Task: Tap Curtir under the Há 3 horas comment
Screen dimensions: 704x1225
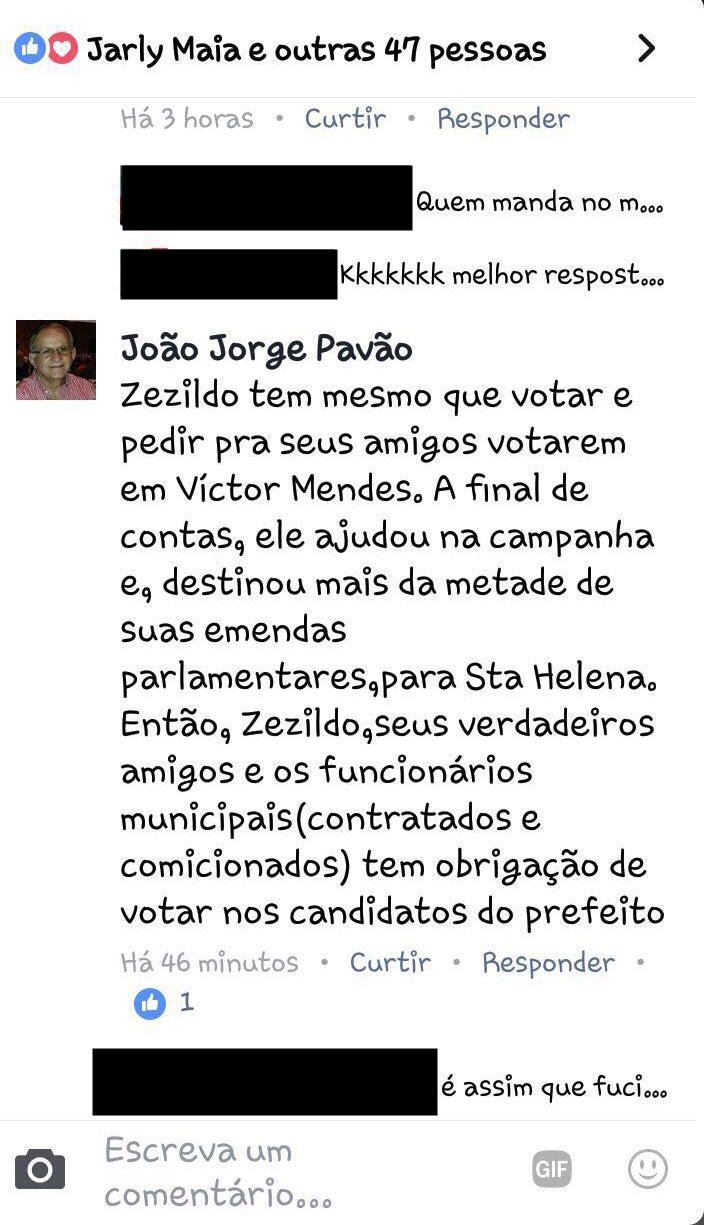Action: 345,119
